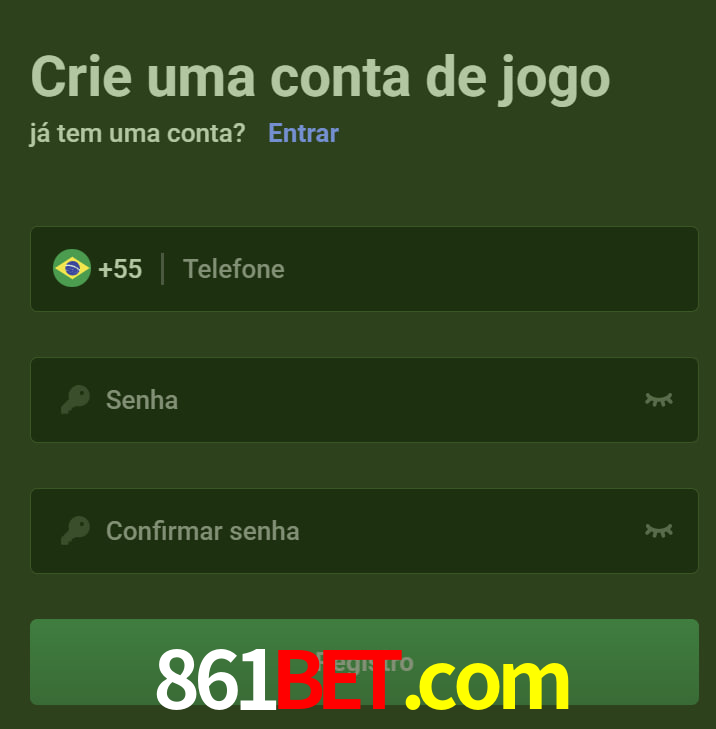Open the +55 country code selector
Viewport: 716px width, 729px height.
click(x=98, y=269)
